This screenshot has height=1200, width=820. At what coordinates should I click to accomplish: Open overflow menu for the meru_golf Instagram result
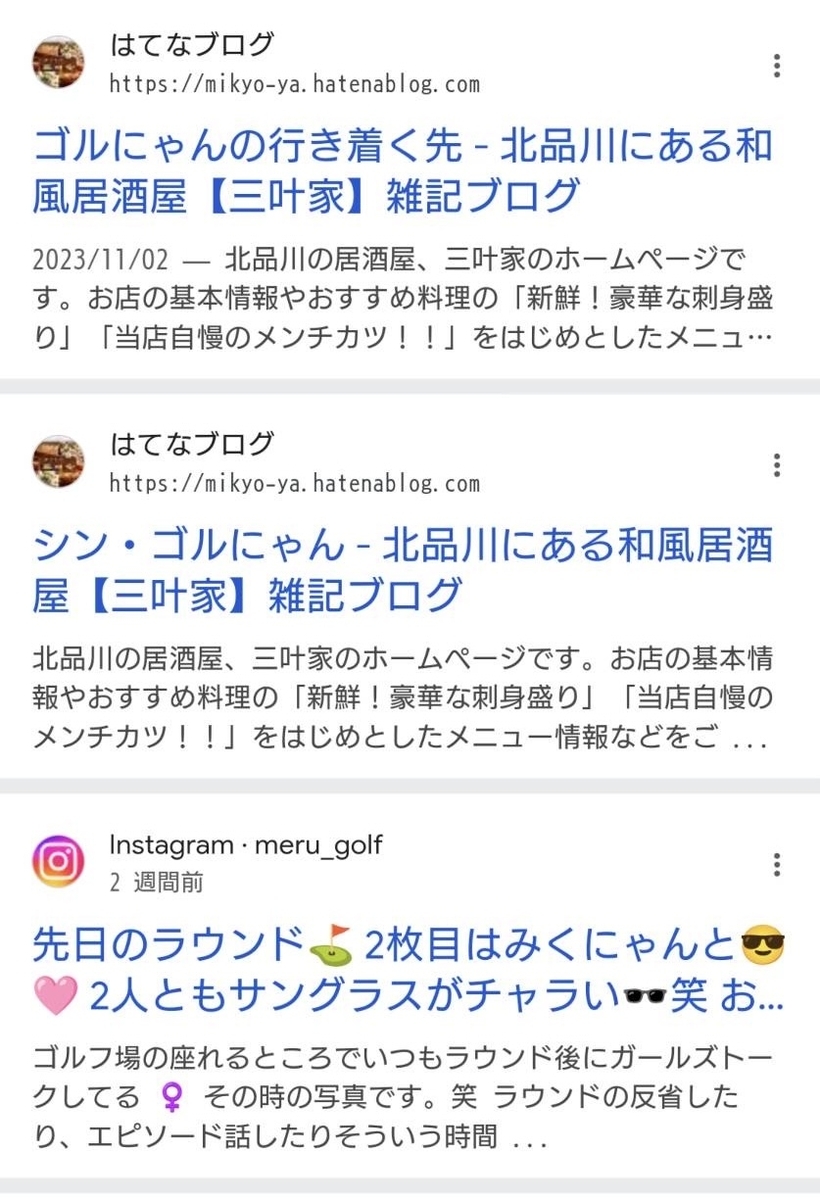pyautogui.click(x=777, y=865)
